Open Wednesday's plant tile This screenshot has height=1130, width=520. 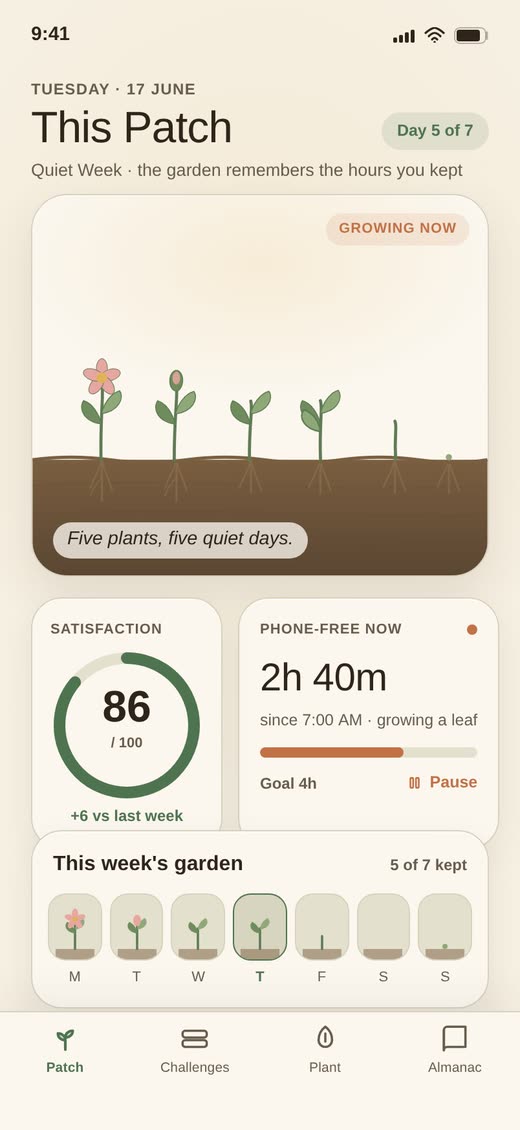tap(198, 927)
